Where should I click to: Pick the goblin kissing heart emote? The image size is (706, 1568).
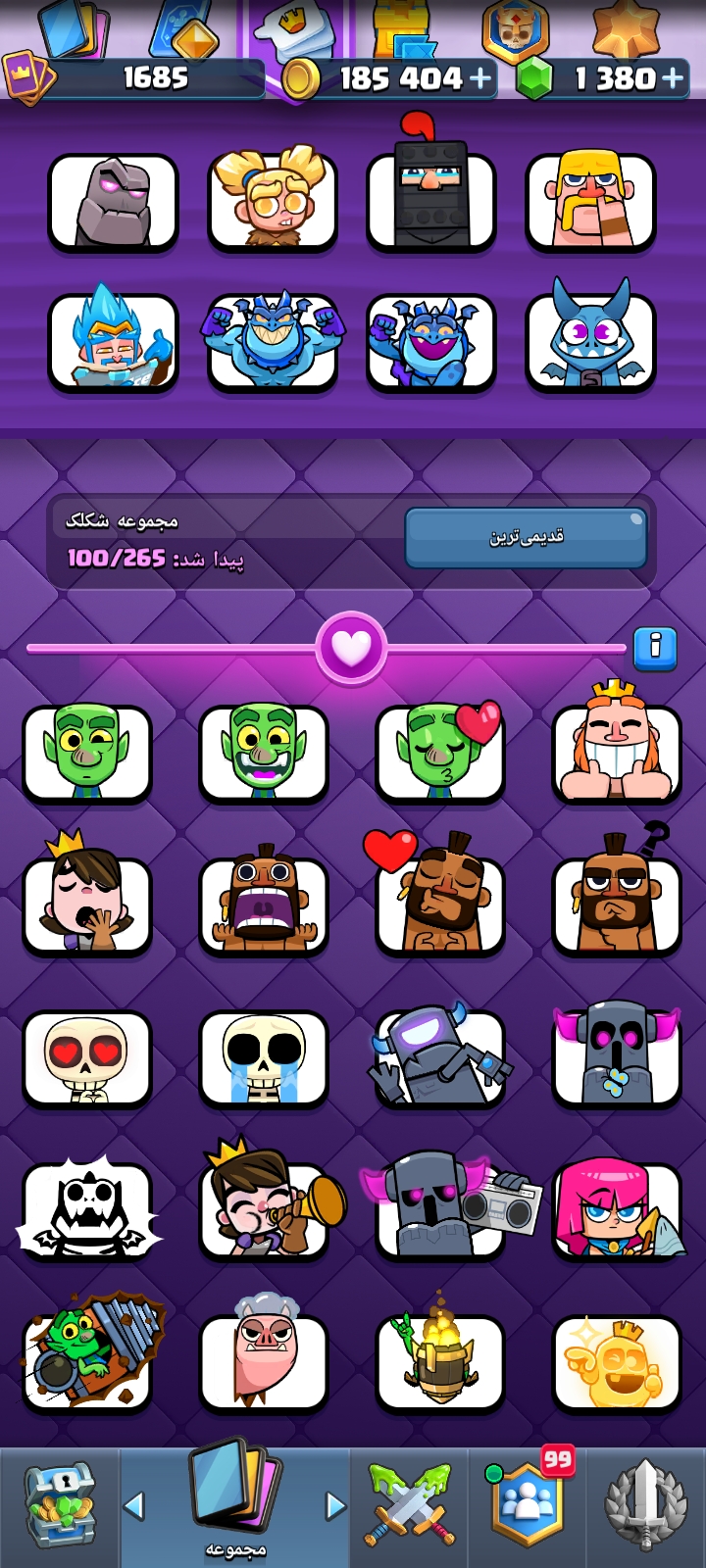[x=440, y=753]
